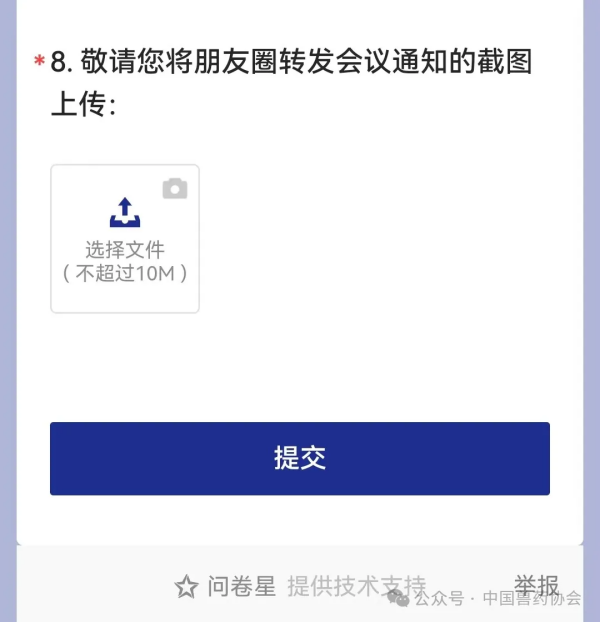This screenshot has width=600, height=622.
Task: Tap 举报 to report this survey
Action: [x=536, y=584]
